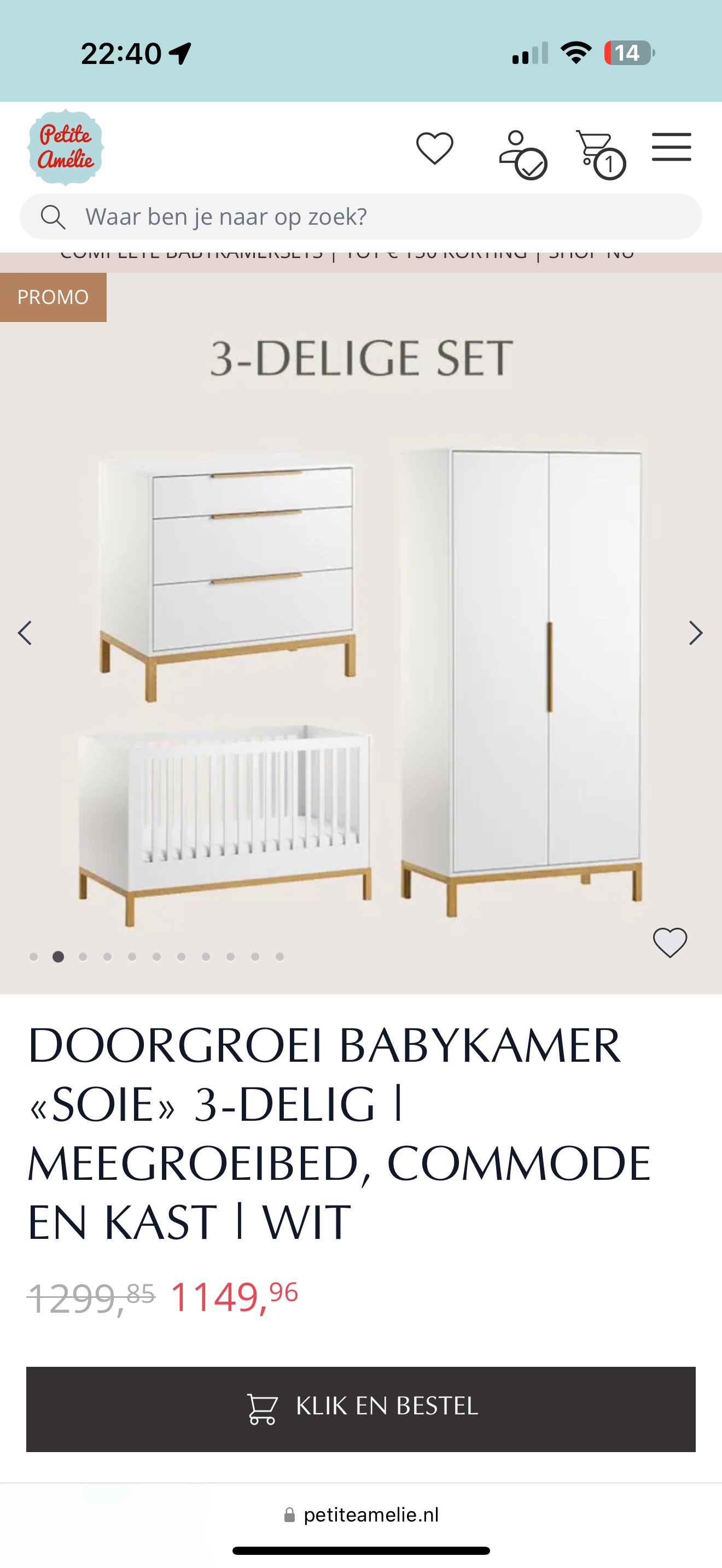
Task: View the shopping cart with 1 item
Action: (600, 155)
